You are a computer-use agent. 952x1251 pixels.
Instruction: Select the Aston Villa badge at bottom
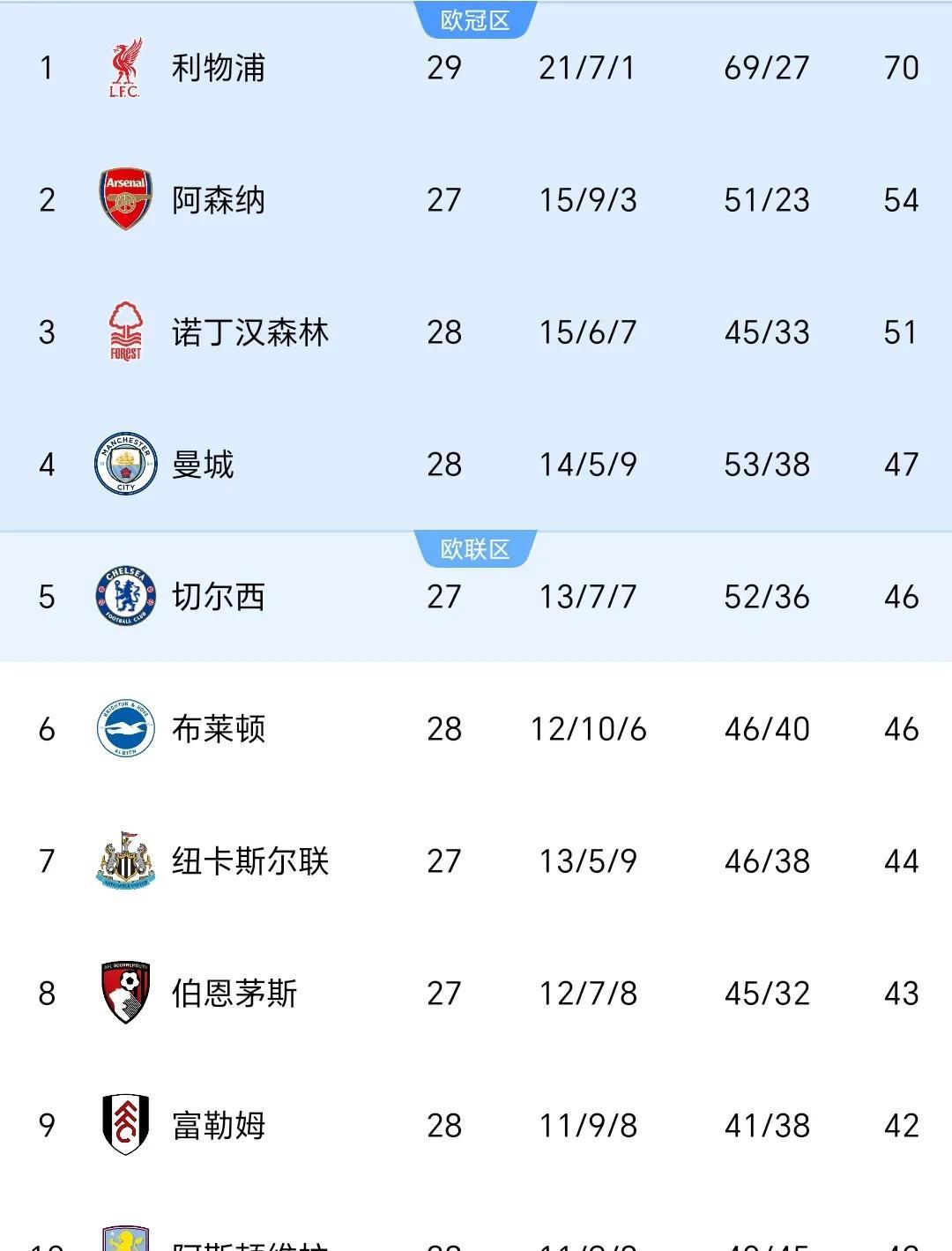[123, 1239]
